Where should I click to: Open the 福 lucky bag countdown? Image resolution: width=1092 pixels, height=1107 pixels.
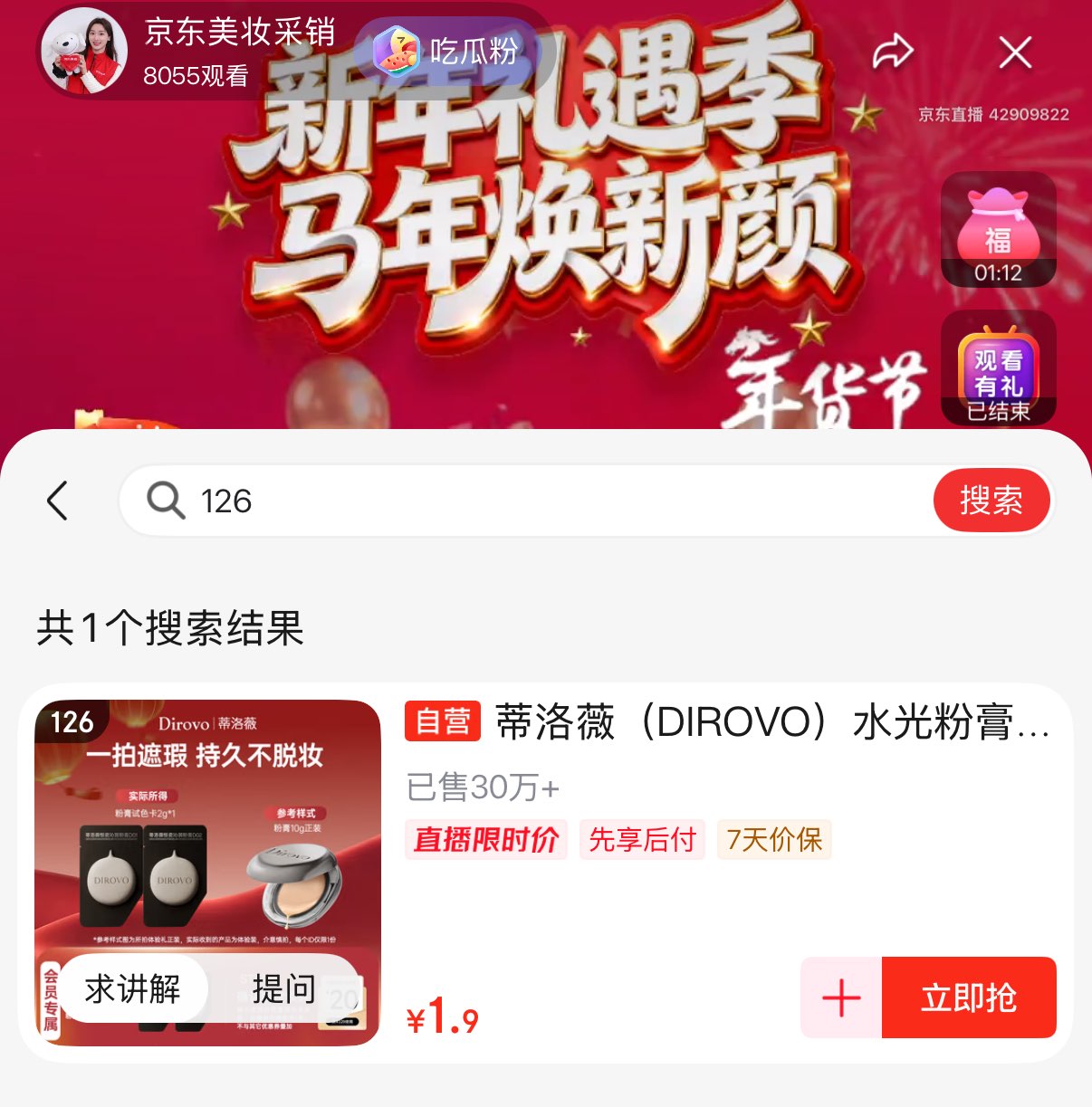(998, 230)
